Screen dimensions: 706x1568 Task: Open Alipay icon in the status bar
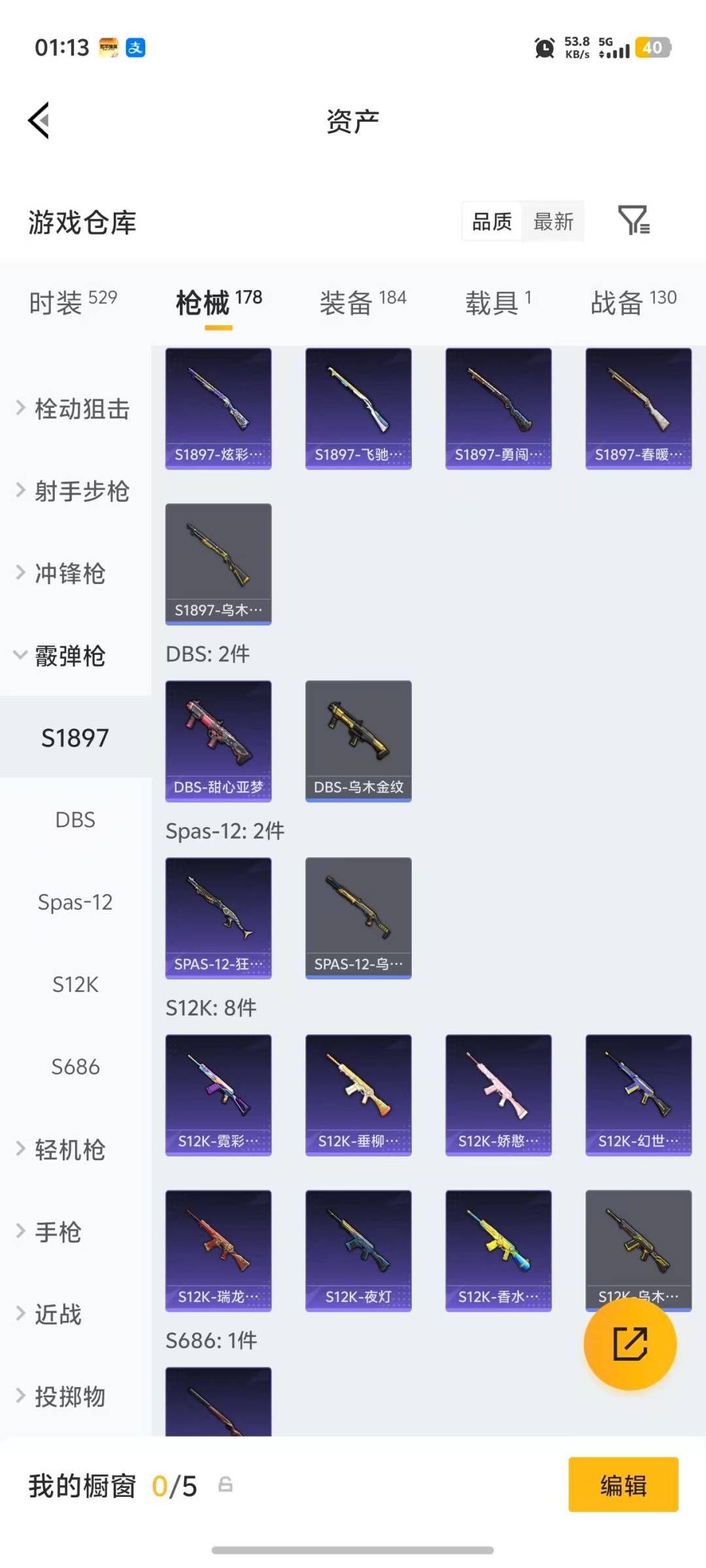[136, 48]
